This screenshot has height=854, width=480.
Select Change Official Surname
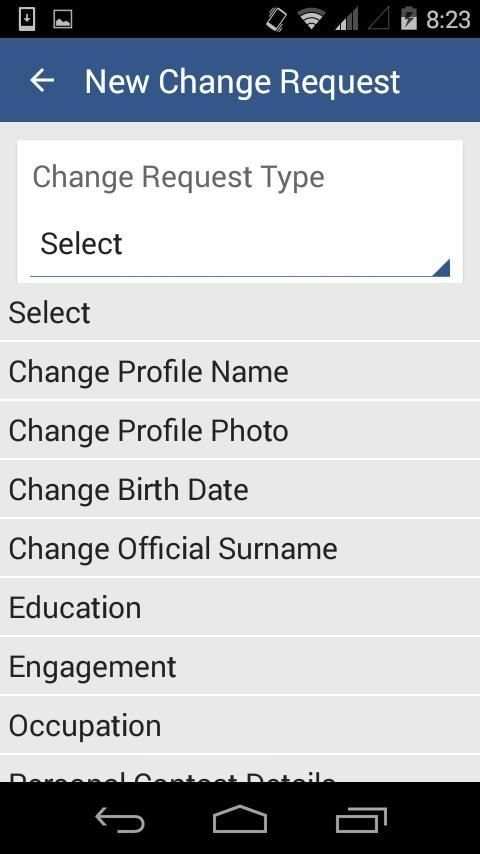(240, 548)
